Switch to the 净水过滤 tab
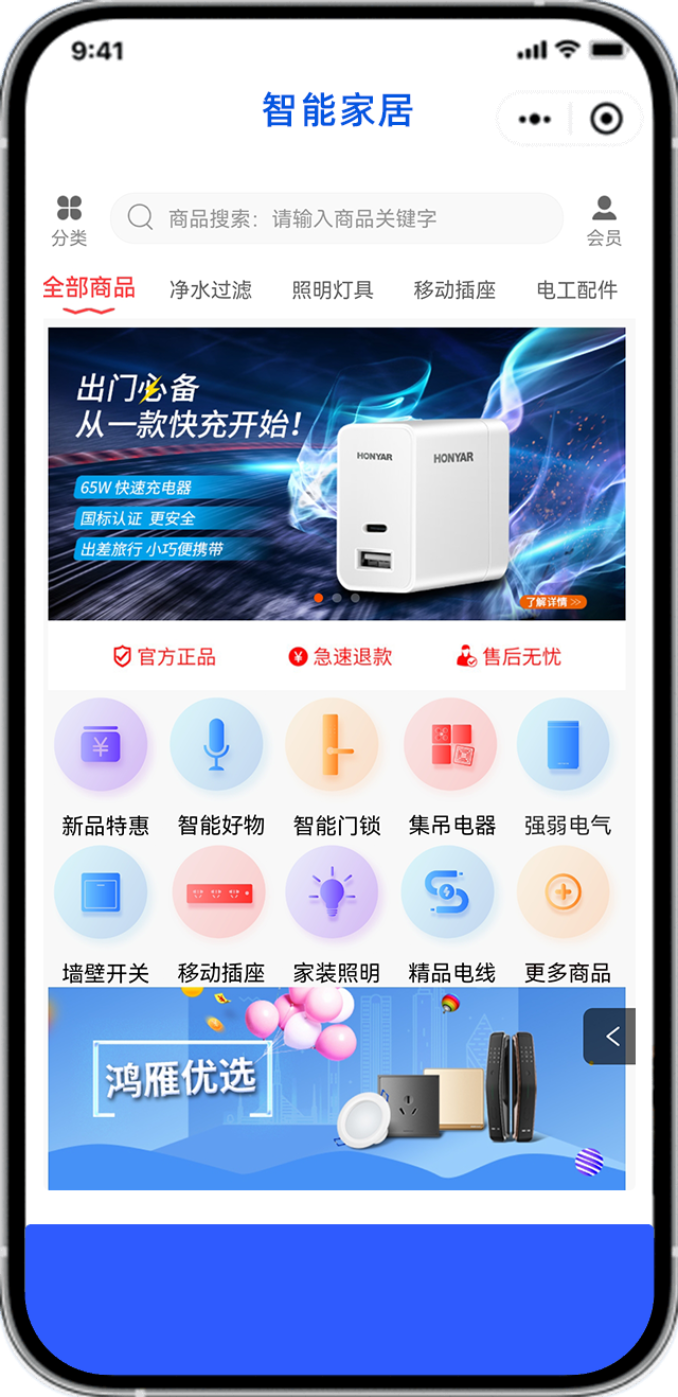 210,290
